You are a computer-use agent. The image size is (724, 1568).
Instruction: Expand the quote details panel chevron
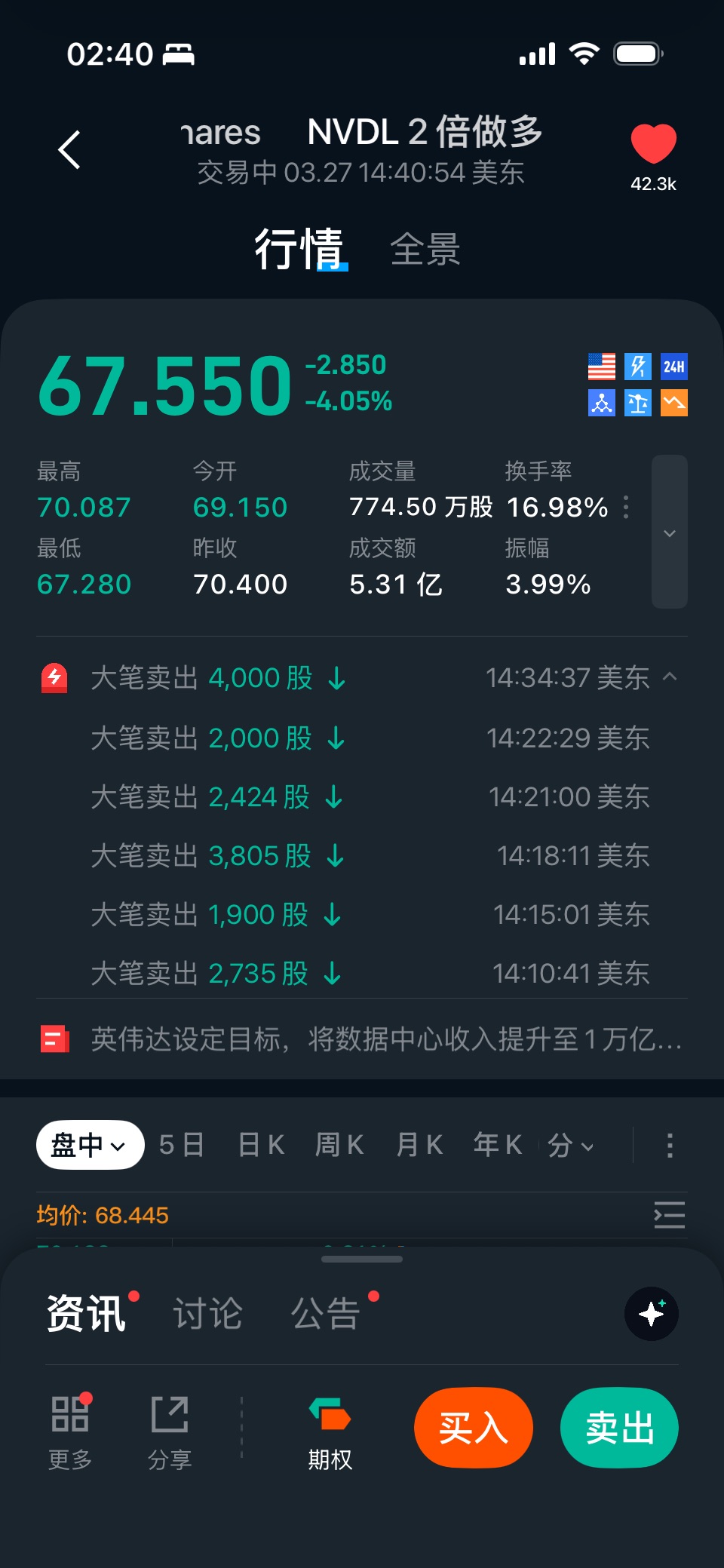[669, 532]
